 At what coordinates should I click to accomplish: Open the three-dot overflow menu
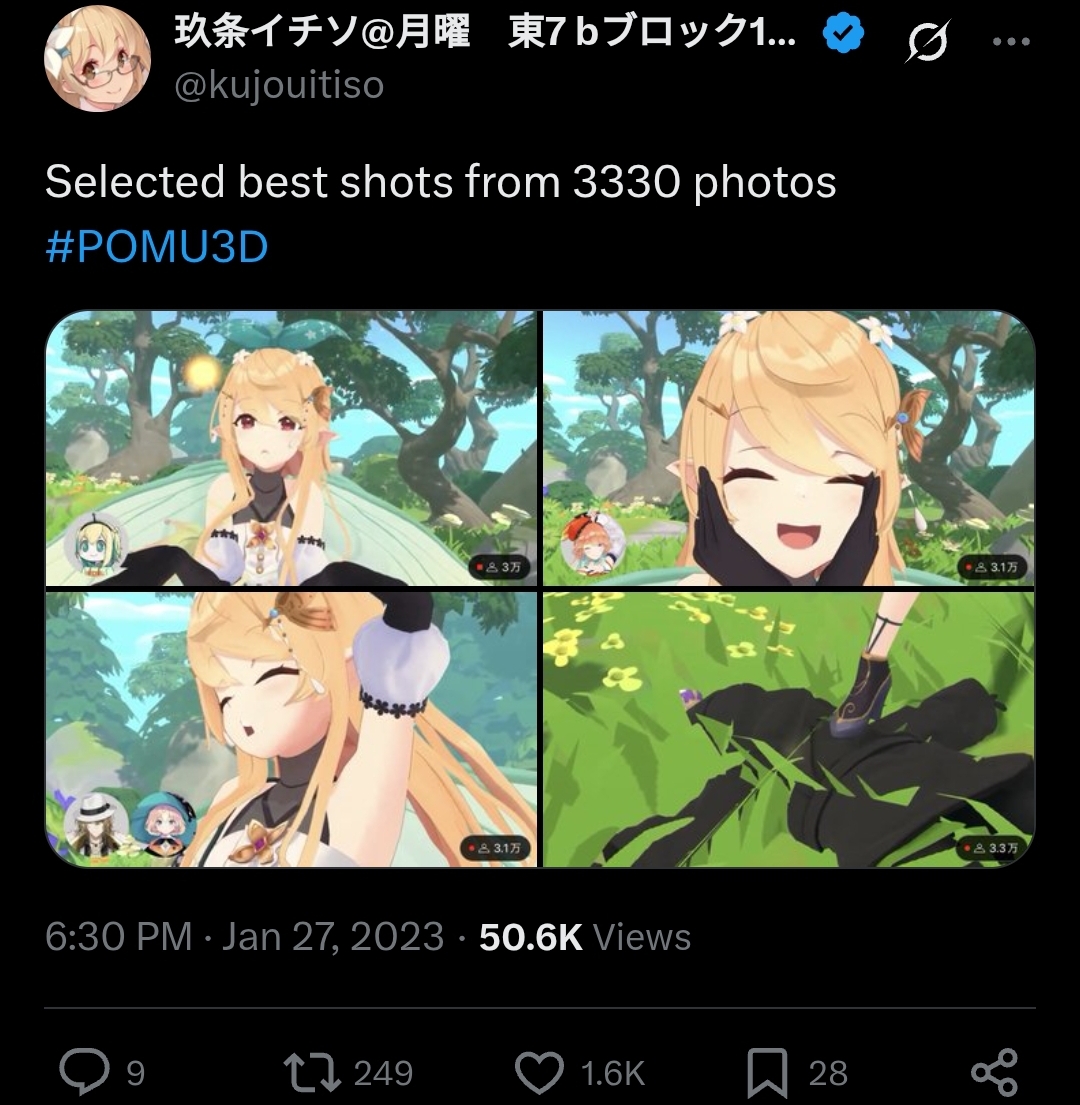(1010, 41)
